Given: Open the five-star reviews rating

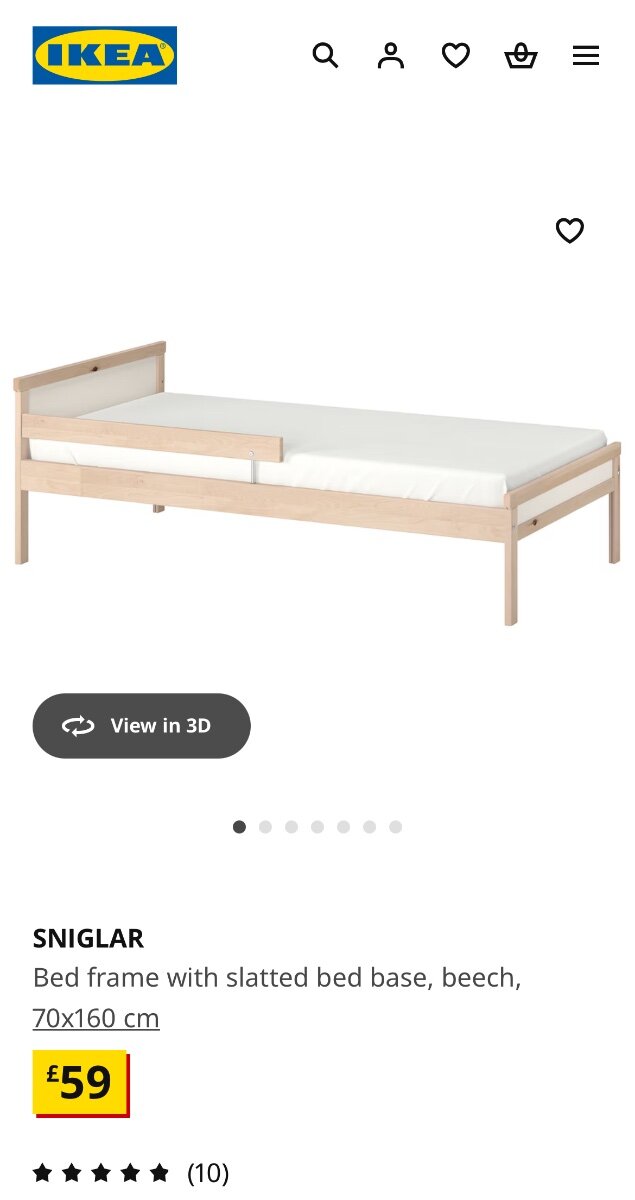Looking at the screenshot, I should pos(131,1173).
